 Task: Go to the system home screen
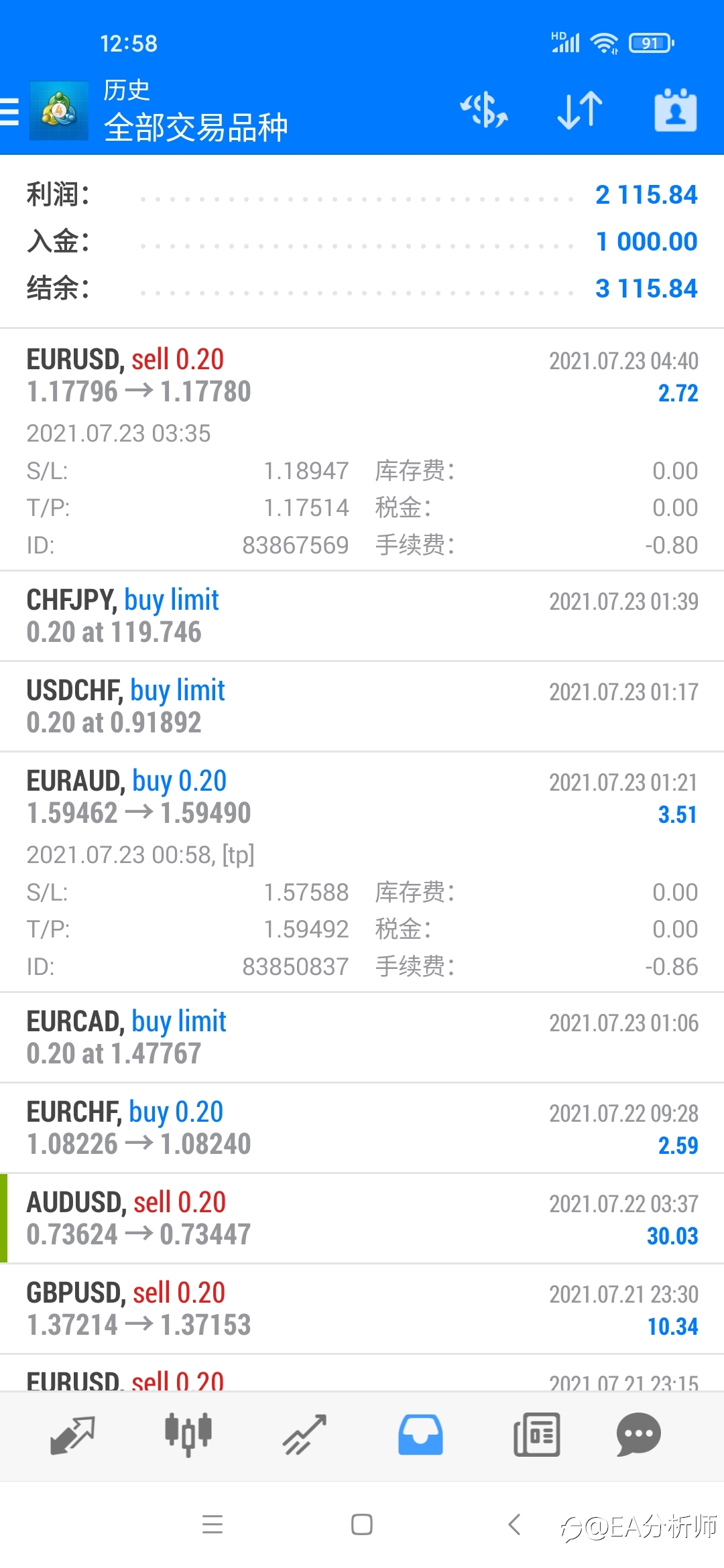(x=362, y=1524)
